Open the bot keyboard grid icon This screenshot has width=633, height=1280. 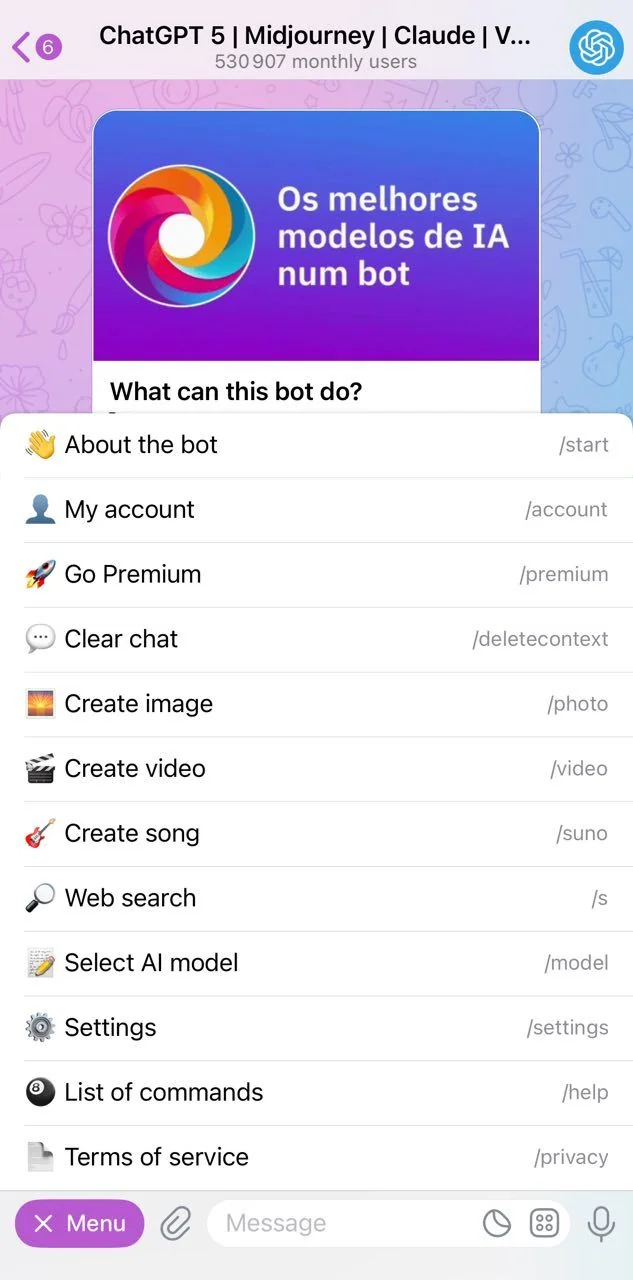click(x=544, y=1223)
